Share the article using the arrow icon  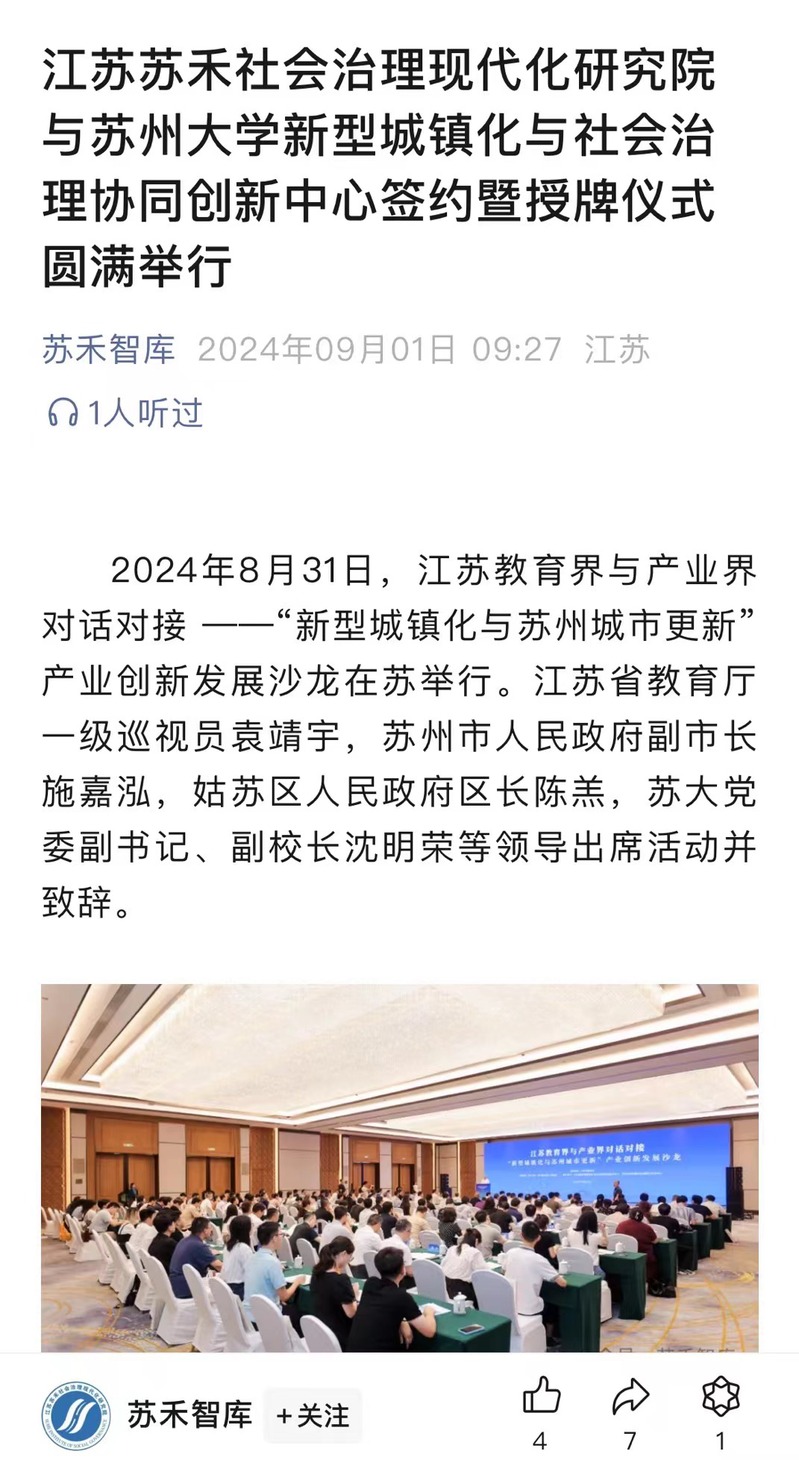point(630,1396)
